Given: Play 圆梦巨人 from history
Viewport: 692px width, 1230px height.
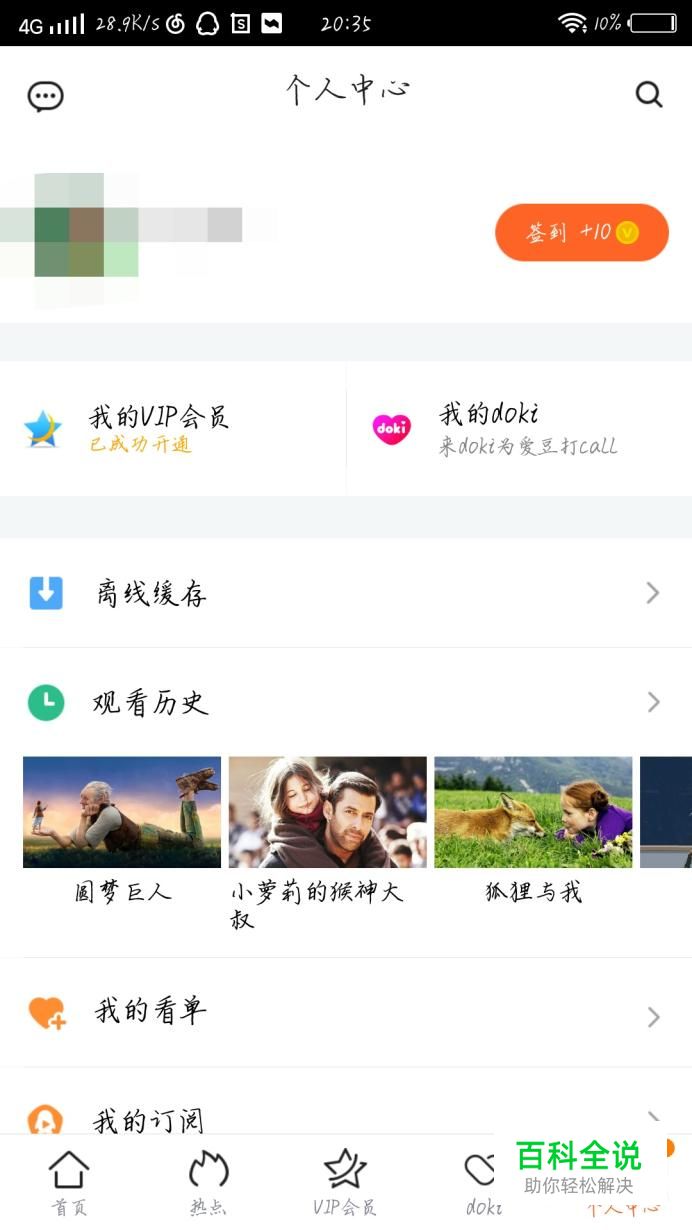Looking at the screenshot, I should pos(122,812).
